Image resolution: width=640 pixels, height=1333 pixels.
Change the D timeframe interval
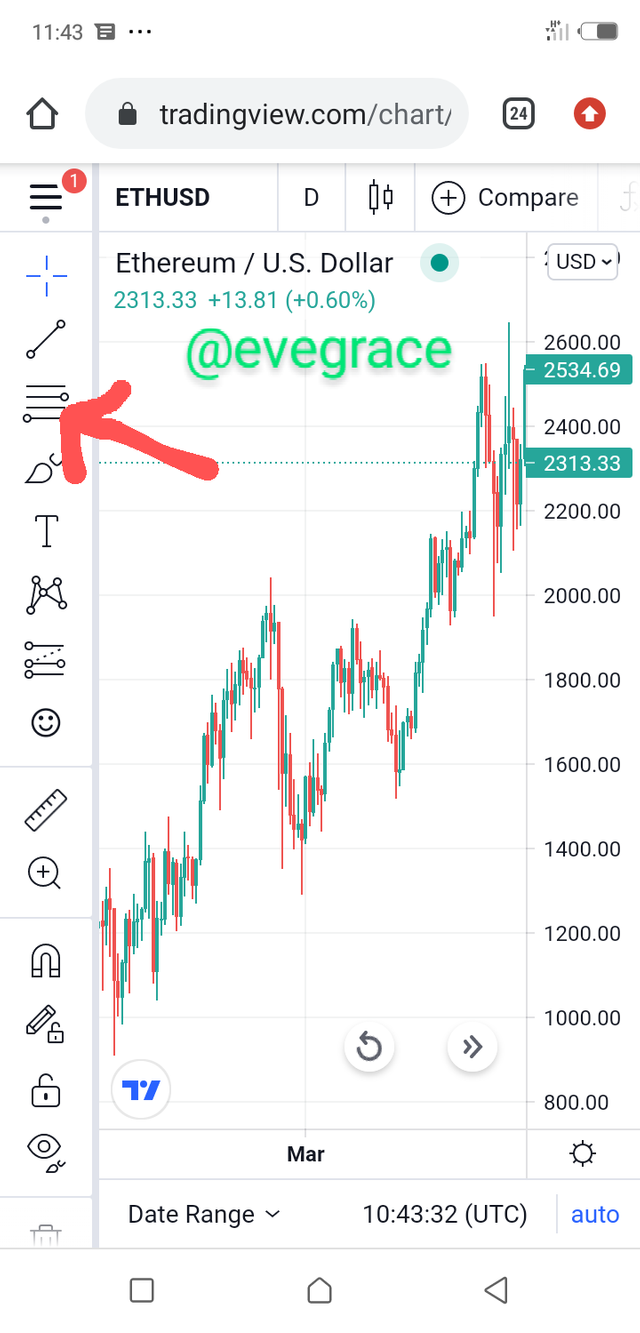(311, 197)
